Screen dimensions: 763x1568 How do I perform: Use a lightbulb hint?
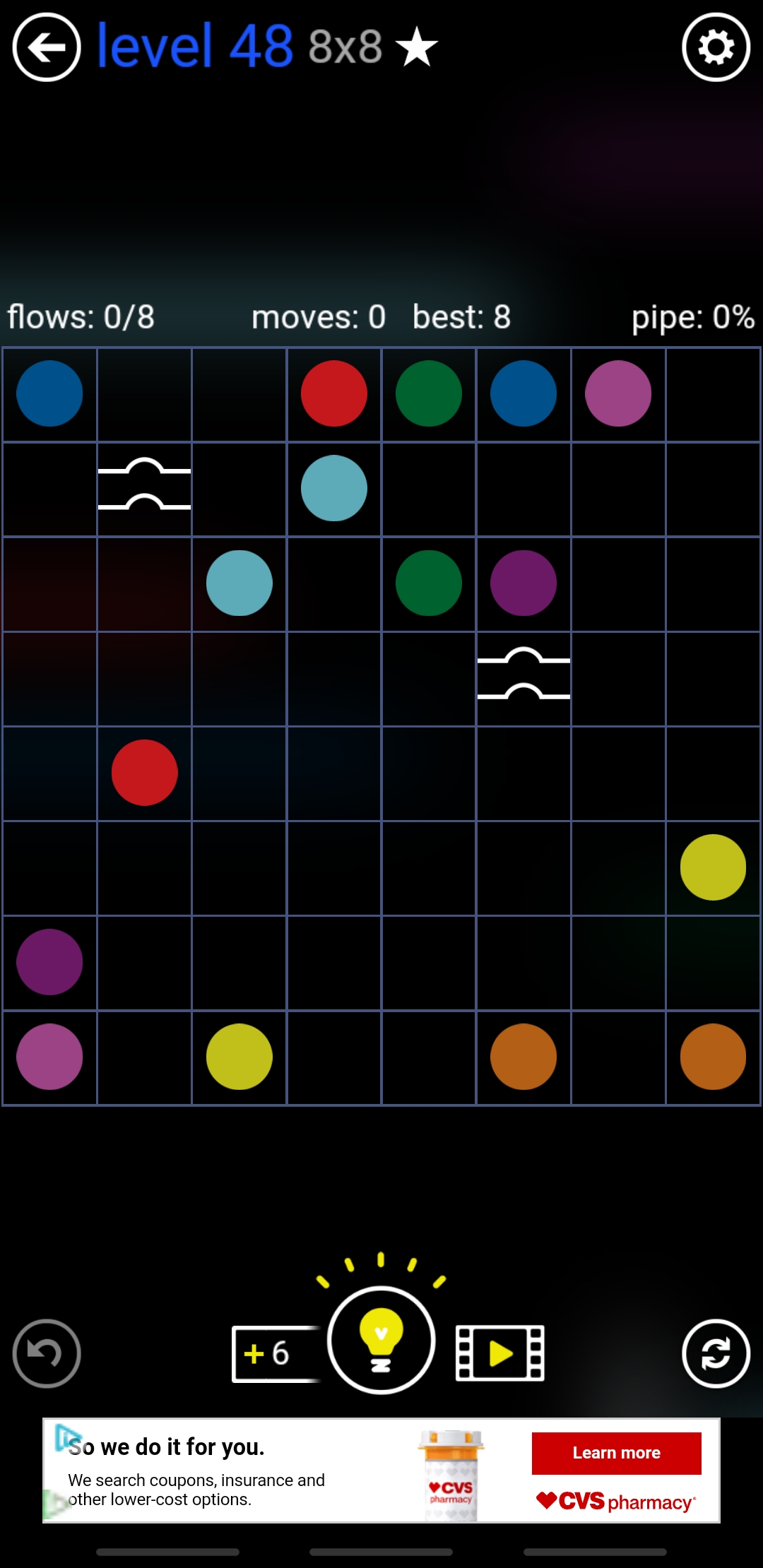coord(381,1339)
